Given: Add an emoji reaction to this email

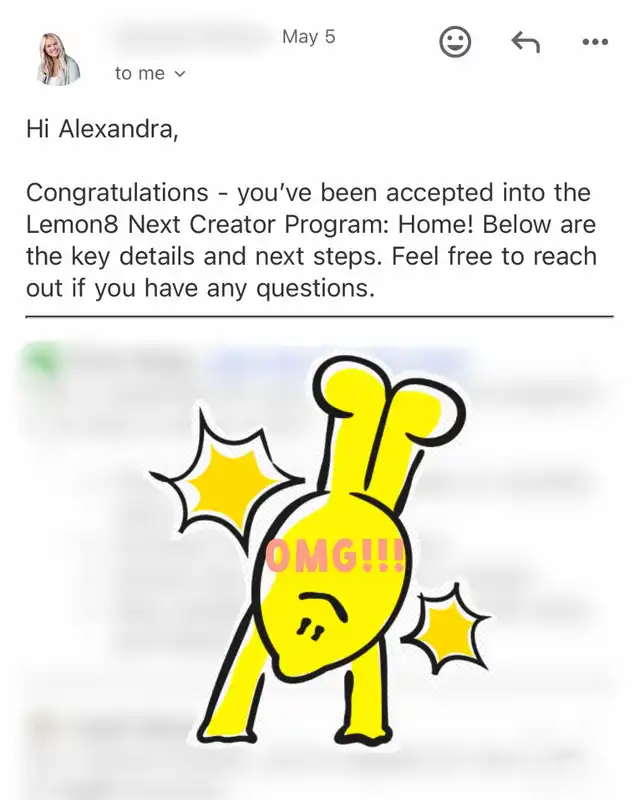Looking at the screenshot, I should 455,42.
